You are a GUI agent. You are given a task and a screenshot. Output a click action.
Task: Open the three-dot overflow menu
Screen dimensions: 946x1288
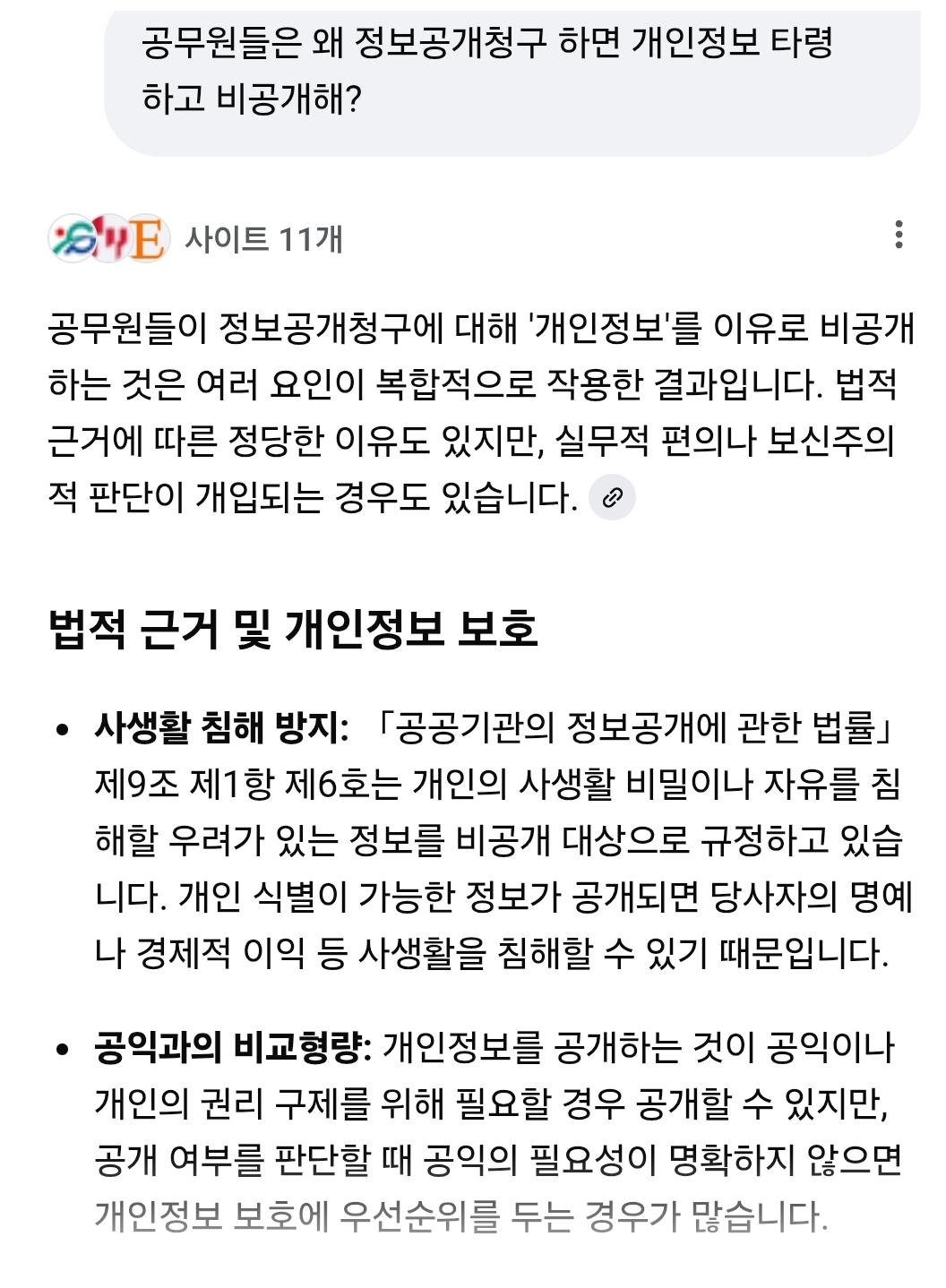(x=899, y=235)
